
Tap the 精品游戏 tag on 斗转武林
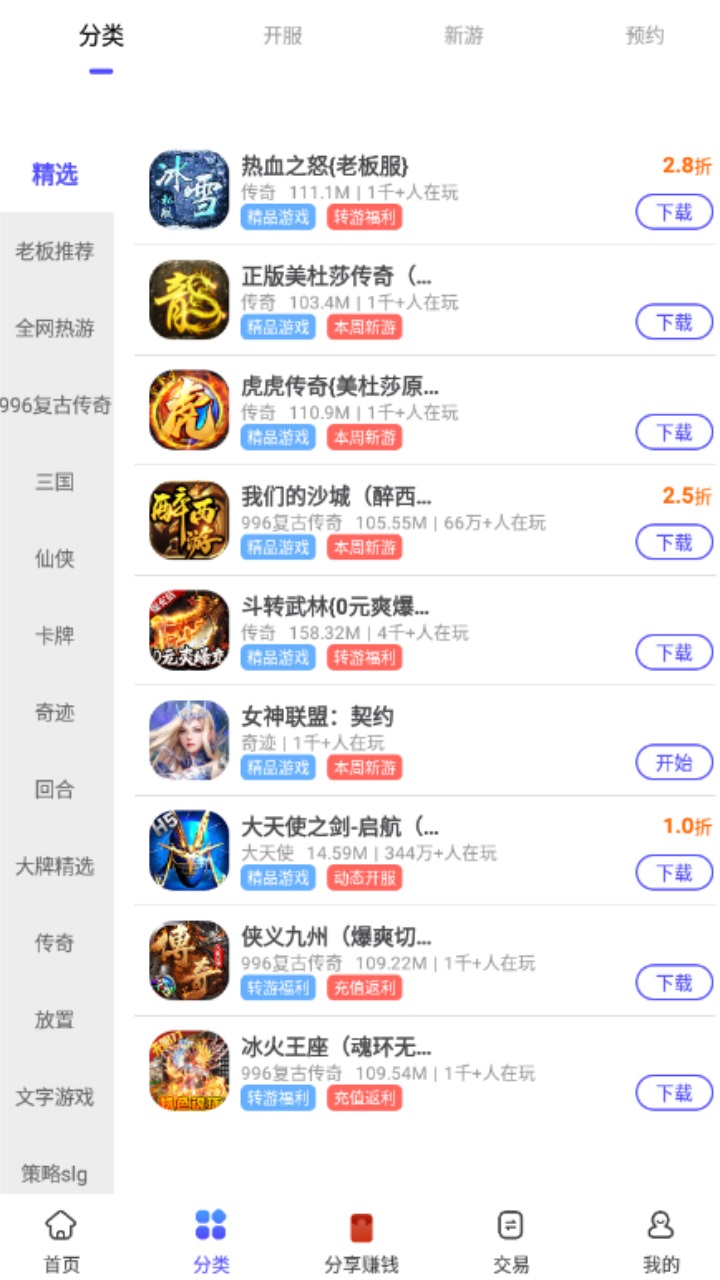pyautogui.click(x=278, y=657)
